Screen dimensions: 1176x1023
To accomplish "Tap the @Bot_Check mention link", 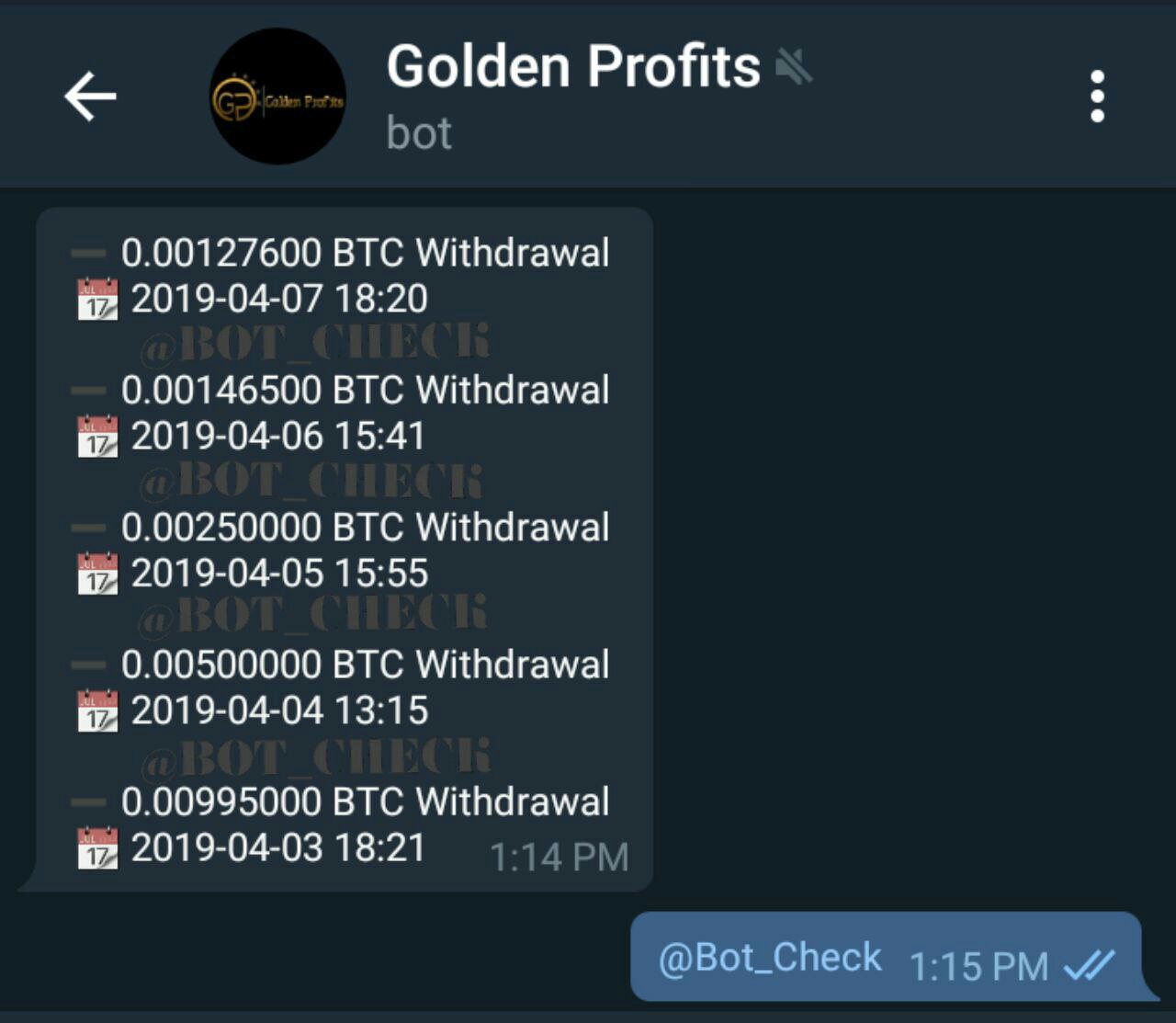I will click(770, 958).
